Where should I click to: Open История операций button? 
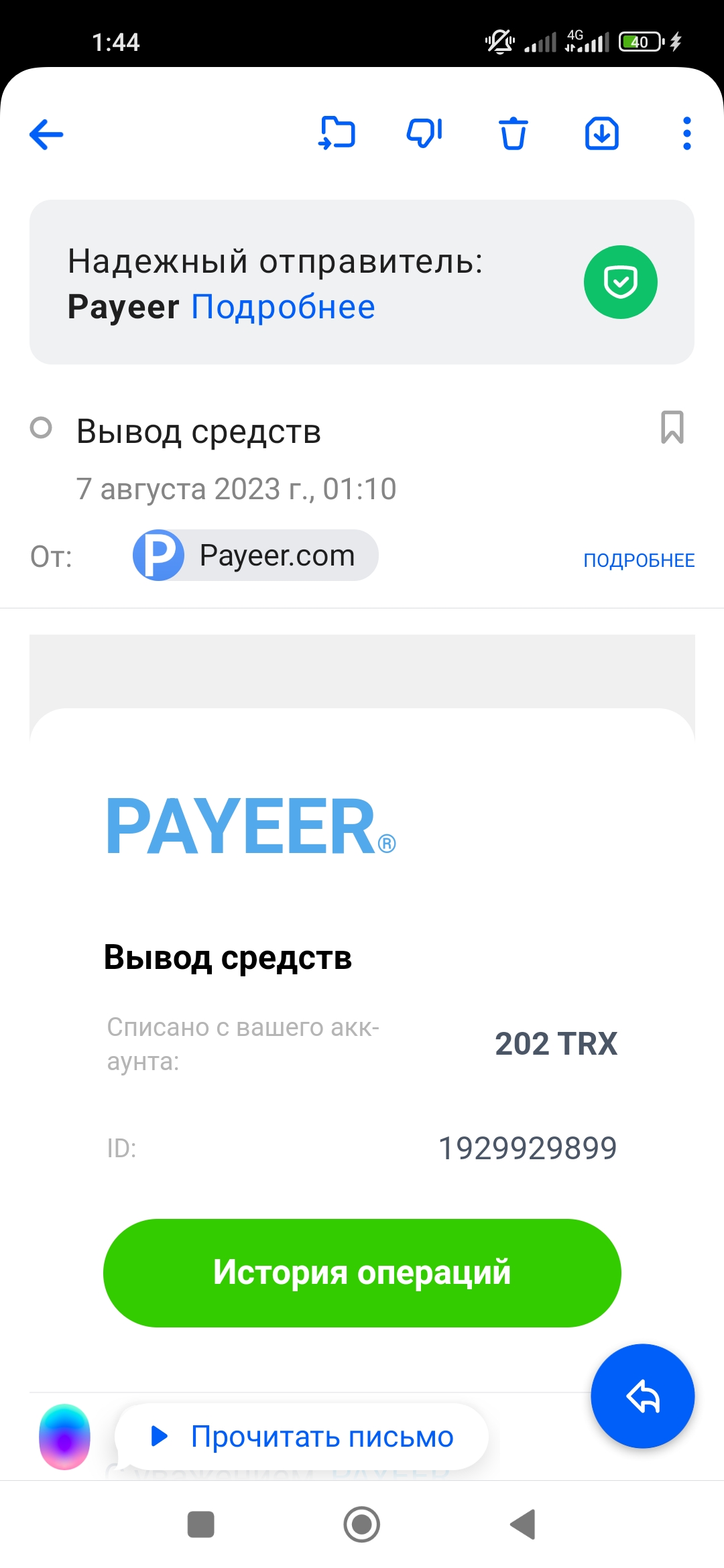(362, 1272)
